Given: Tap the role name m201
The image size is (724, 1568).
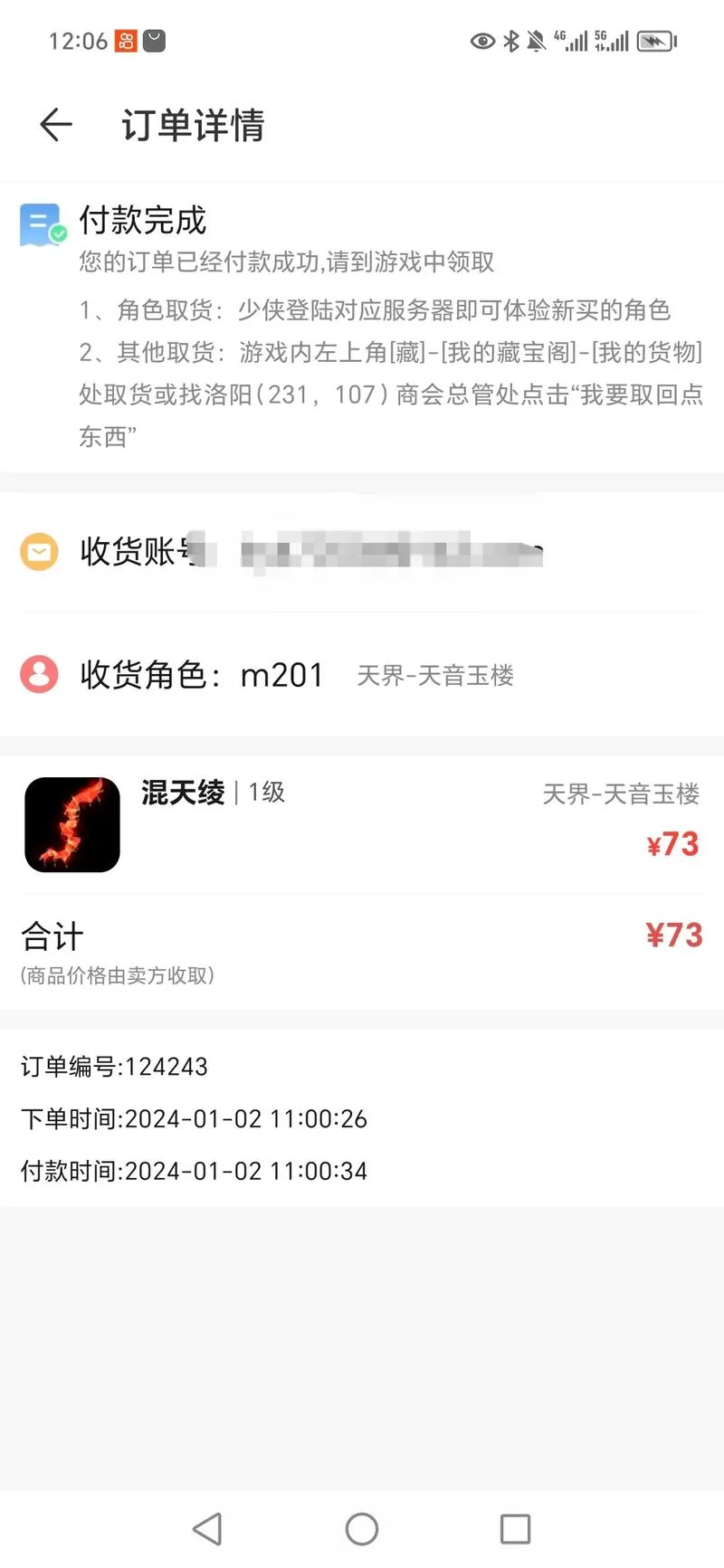Looking at the screenshot, I should point(282,674).
